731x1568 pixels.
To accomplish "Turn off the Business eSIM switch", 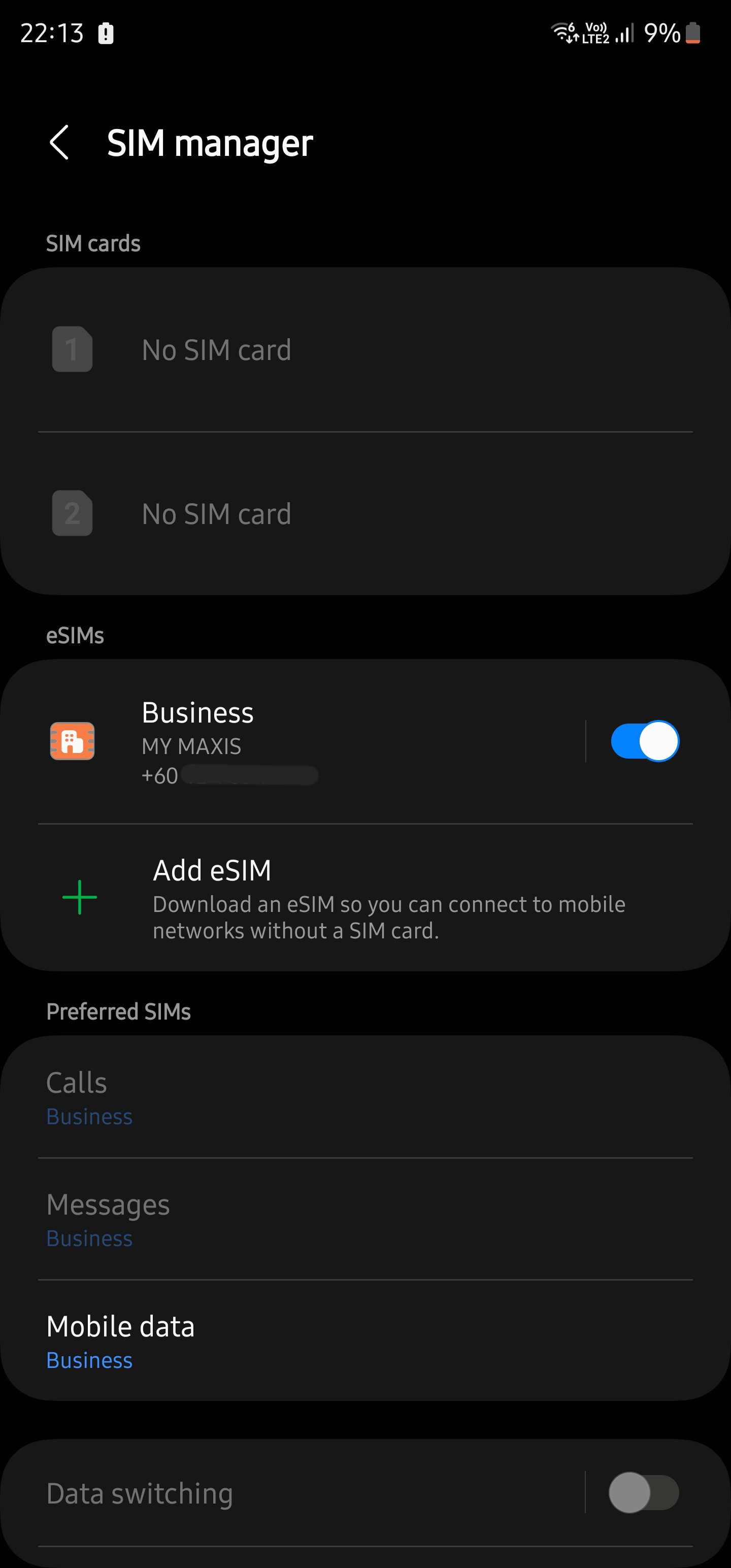I will tap(644, 741).
